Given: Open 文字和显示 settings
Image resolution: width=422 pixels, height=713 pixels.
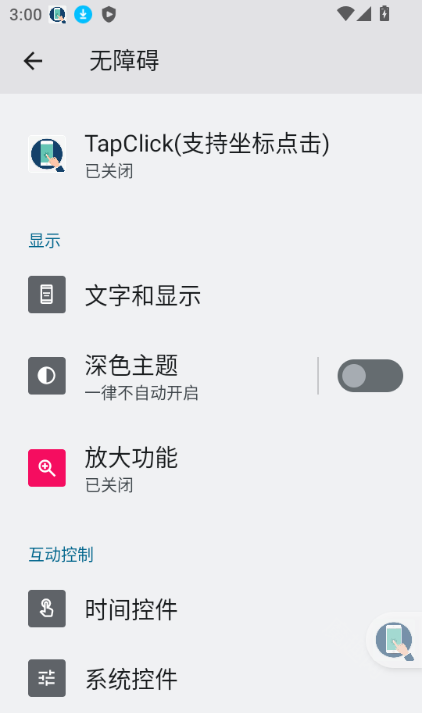Looking at the screenshot, I should (211, 295).
